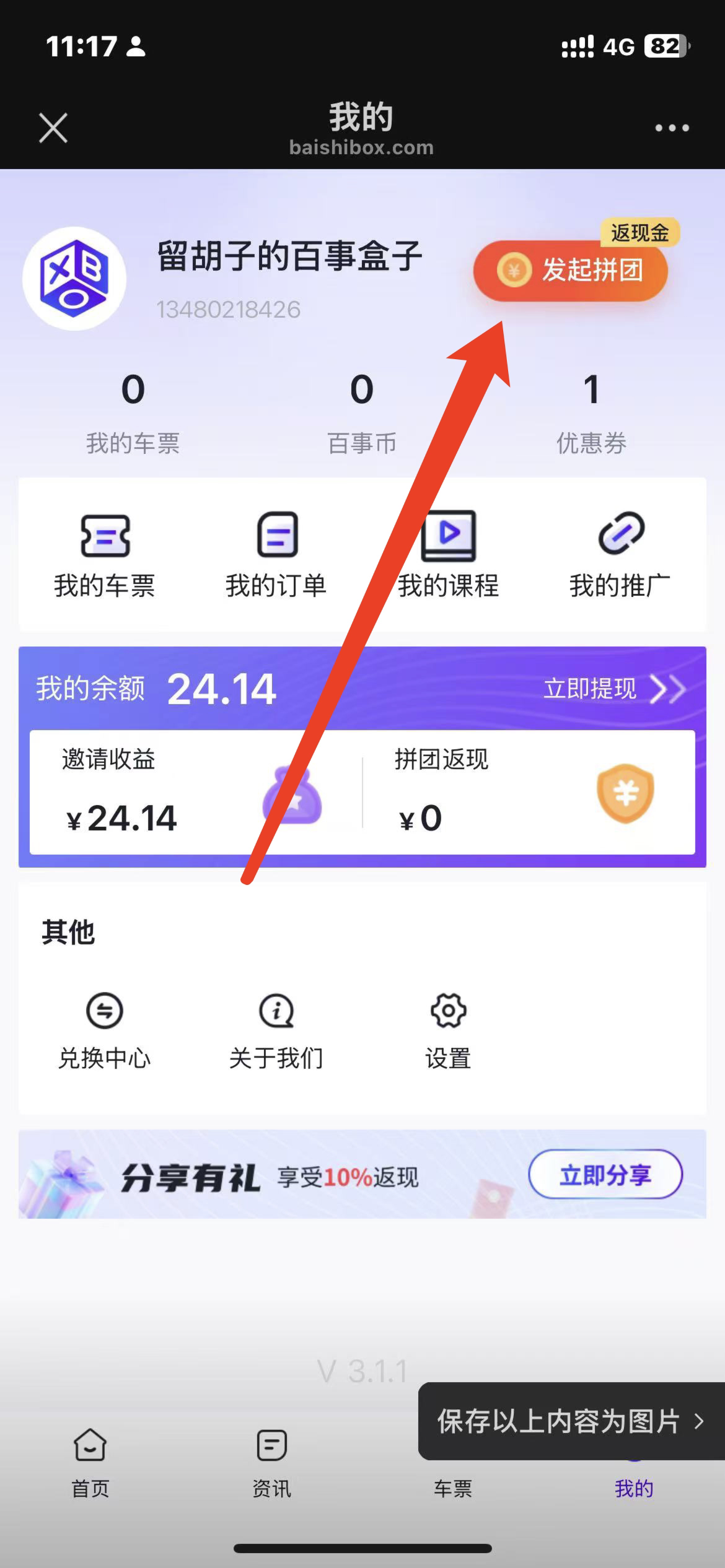Switch to the 资讯 tab
Viewport: 725px width, 1568px height.
271,1463
